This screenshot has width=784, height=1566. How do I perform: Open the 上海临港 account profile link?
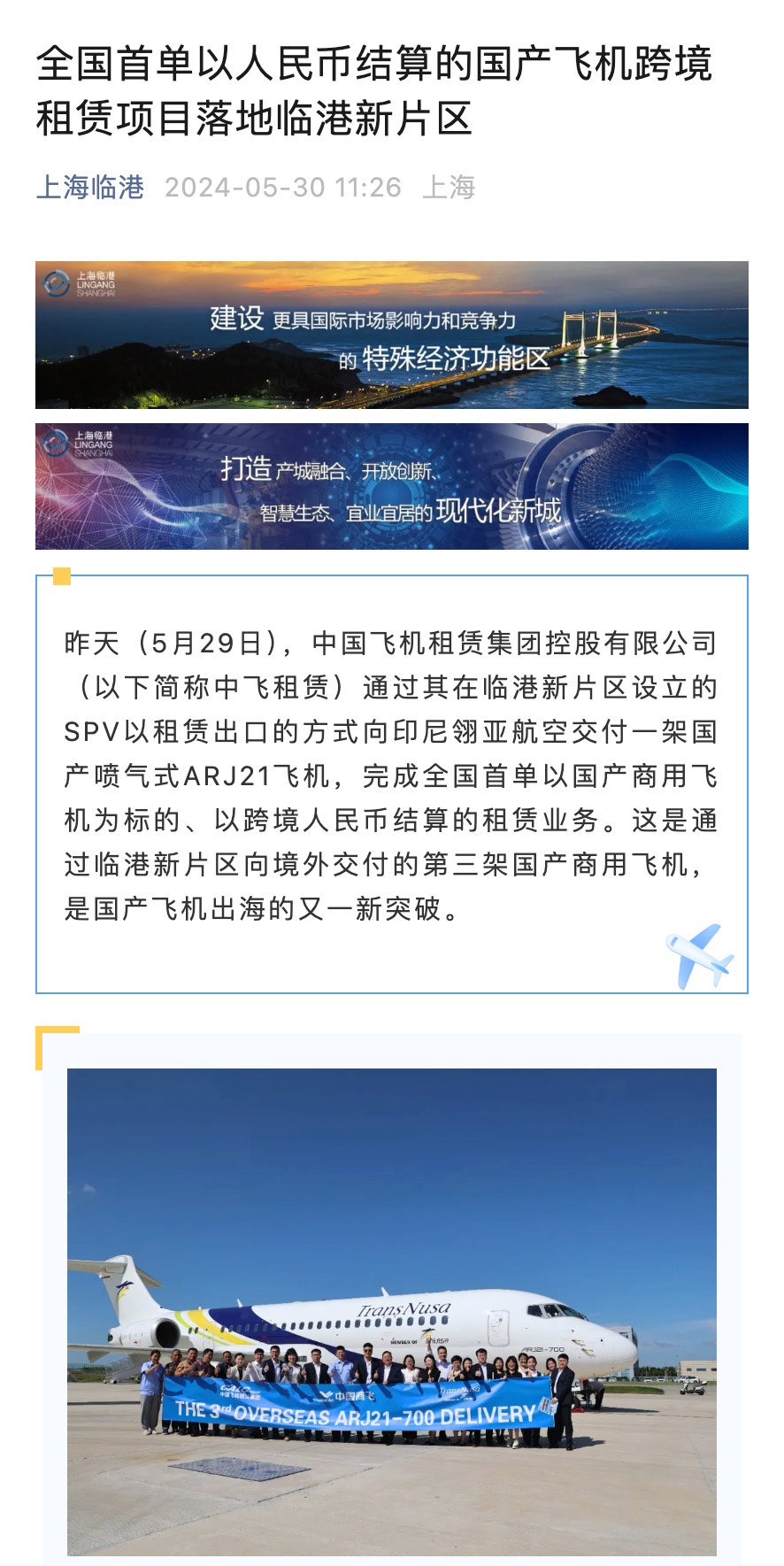[x=90, y=188]
